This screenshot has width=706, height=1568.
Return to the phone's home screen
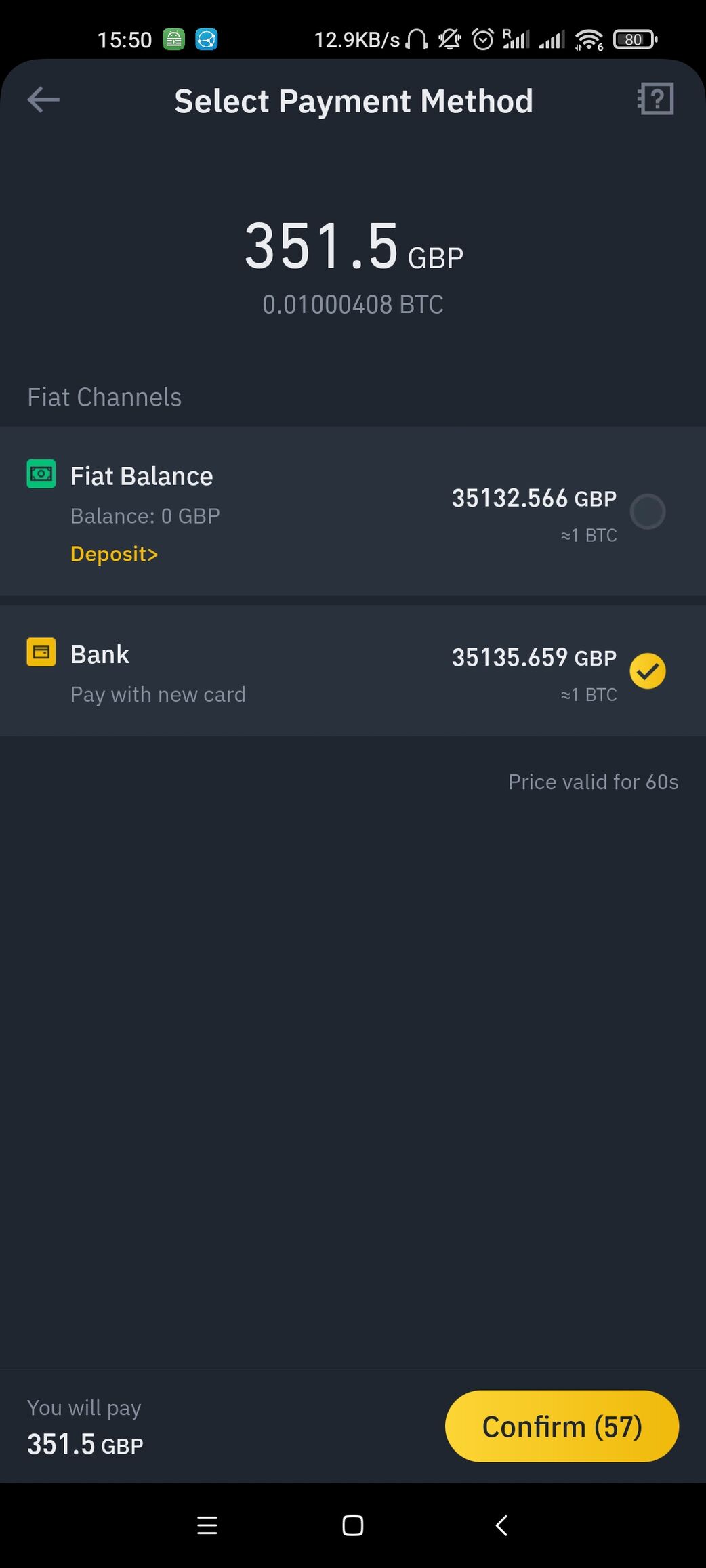[352, 1525]
